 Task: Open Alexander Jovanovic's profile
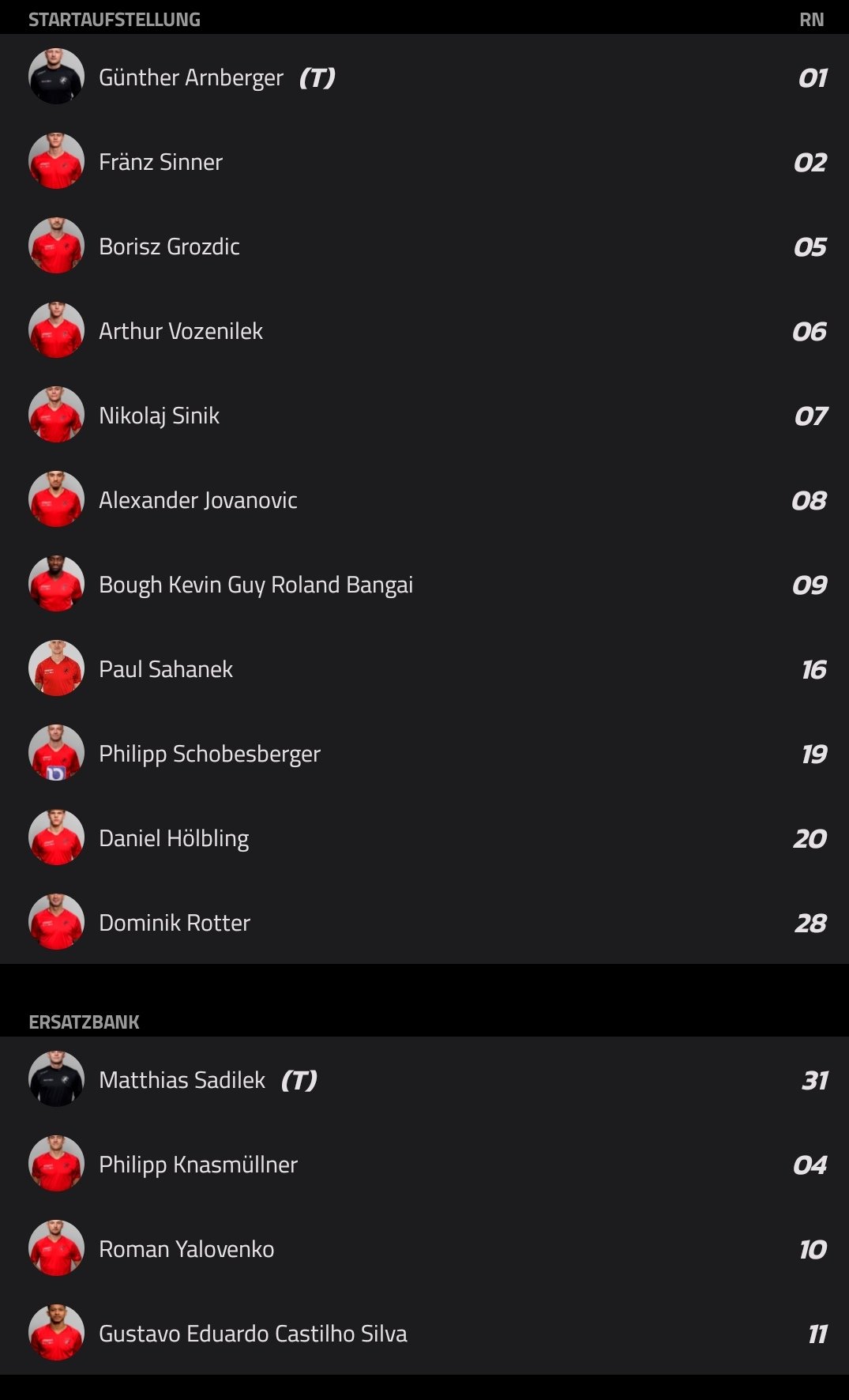tap(424, 499)
